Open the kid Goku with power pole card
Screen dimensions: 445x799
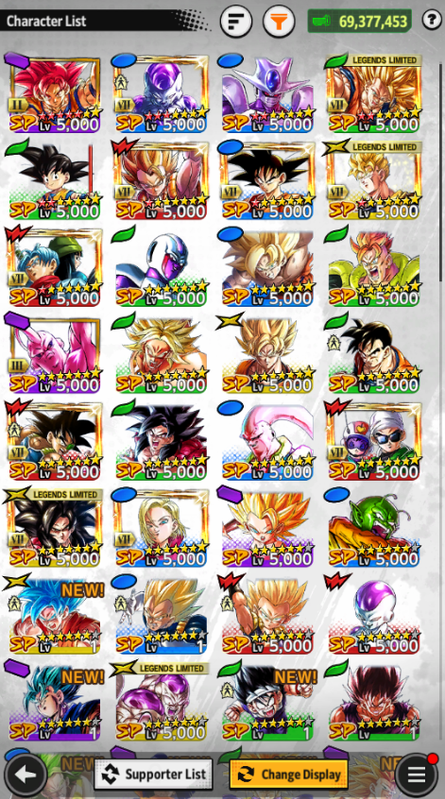(x=54, y=181)
